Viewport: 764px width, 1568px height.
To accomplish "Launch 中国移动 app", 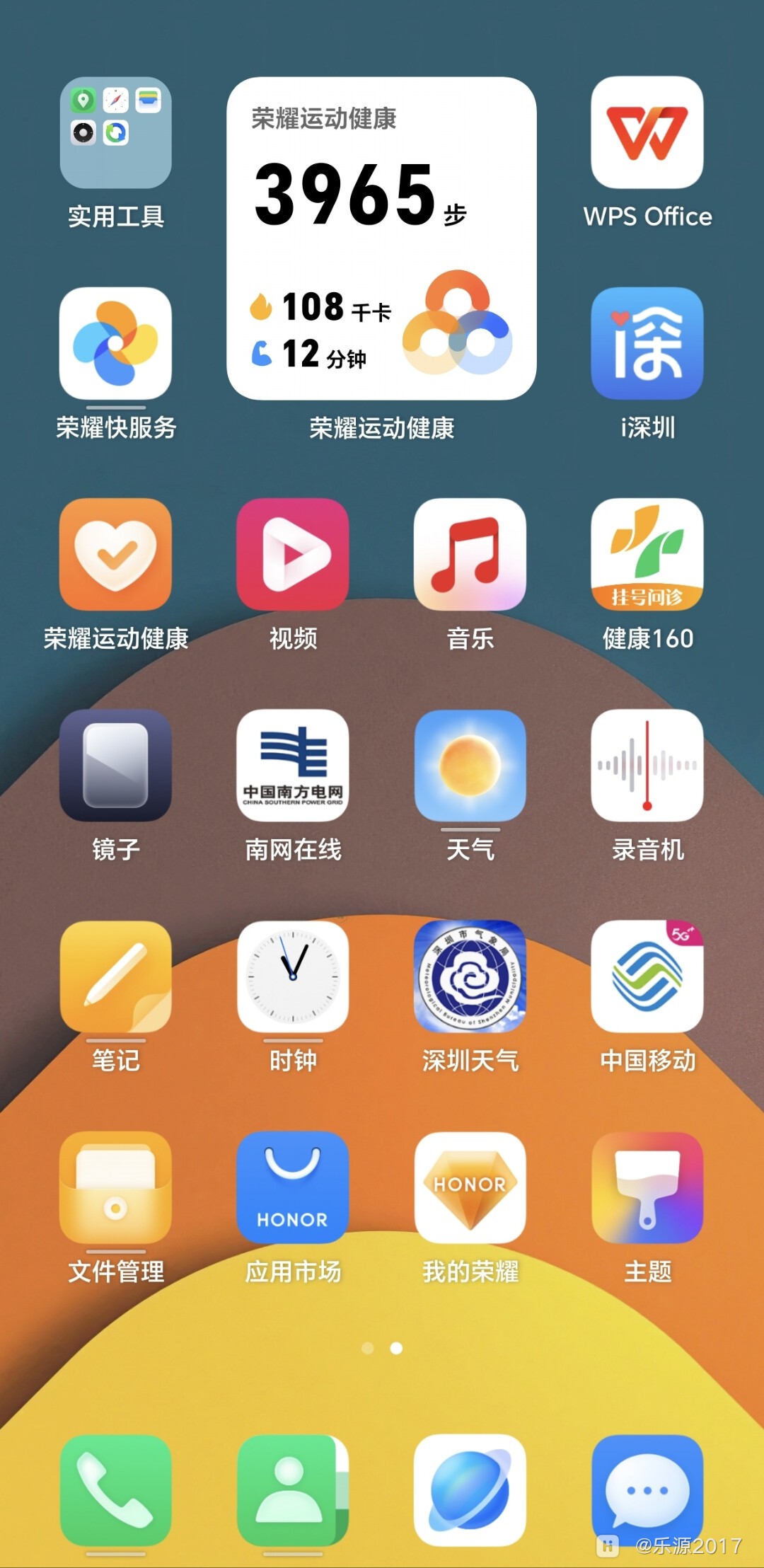I will (x=647, y=976).
